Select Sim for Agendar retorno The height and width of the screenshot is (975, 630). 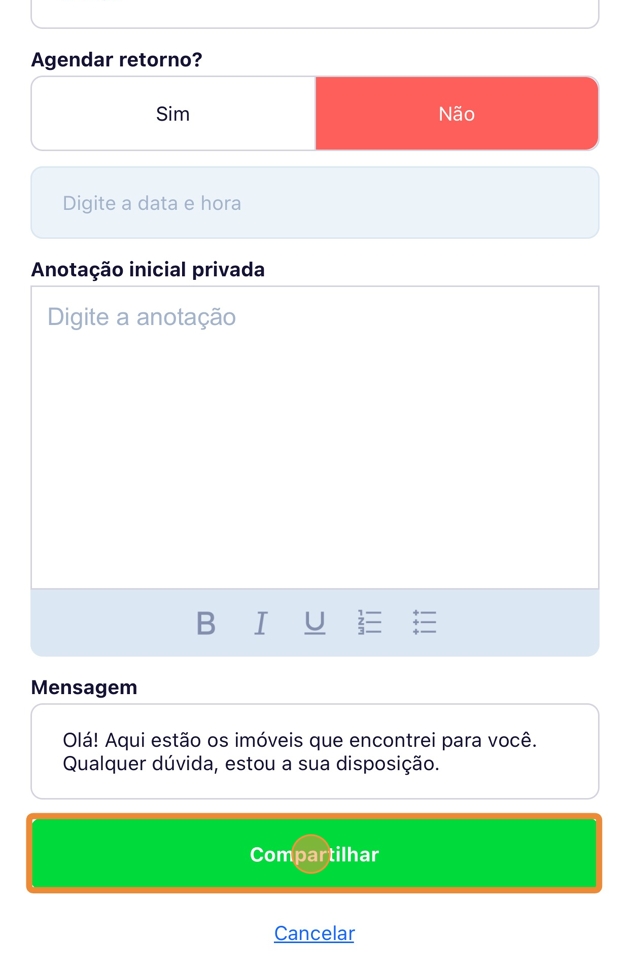tap(173, 114)
